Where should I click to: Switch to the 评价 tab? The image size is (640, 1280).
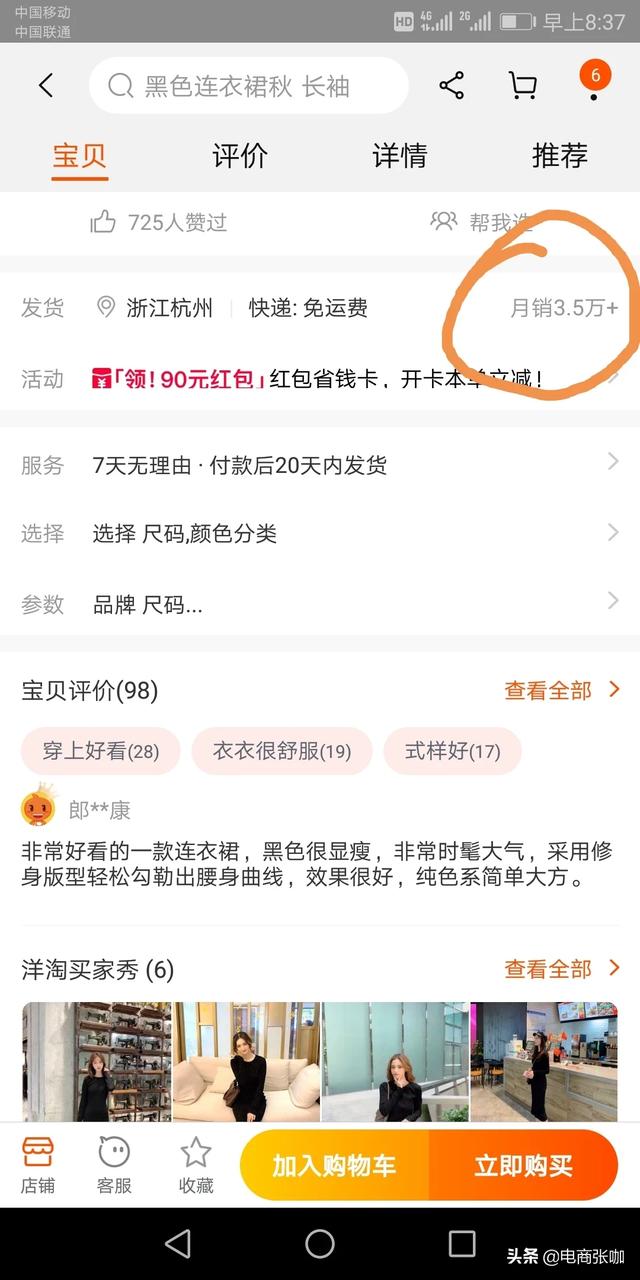point(240,156)
